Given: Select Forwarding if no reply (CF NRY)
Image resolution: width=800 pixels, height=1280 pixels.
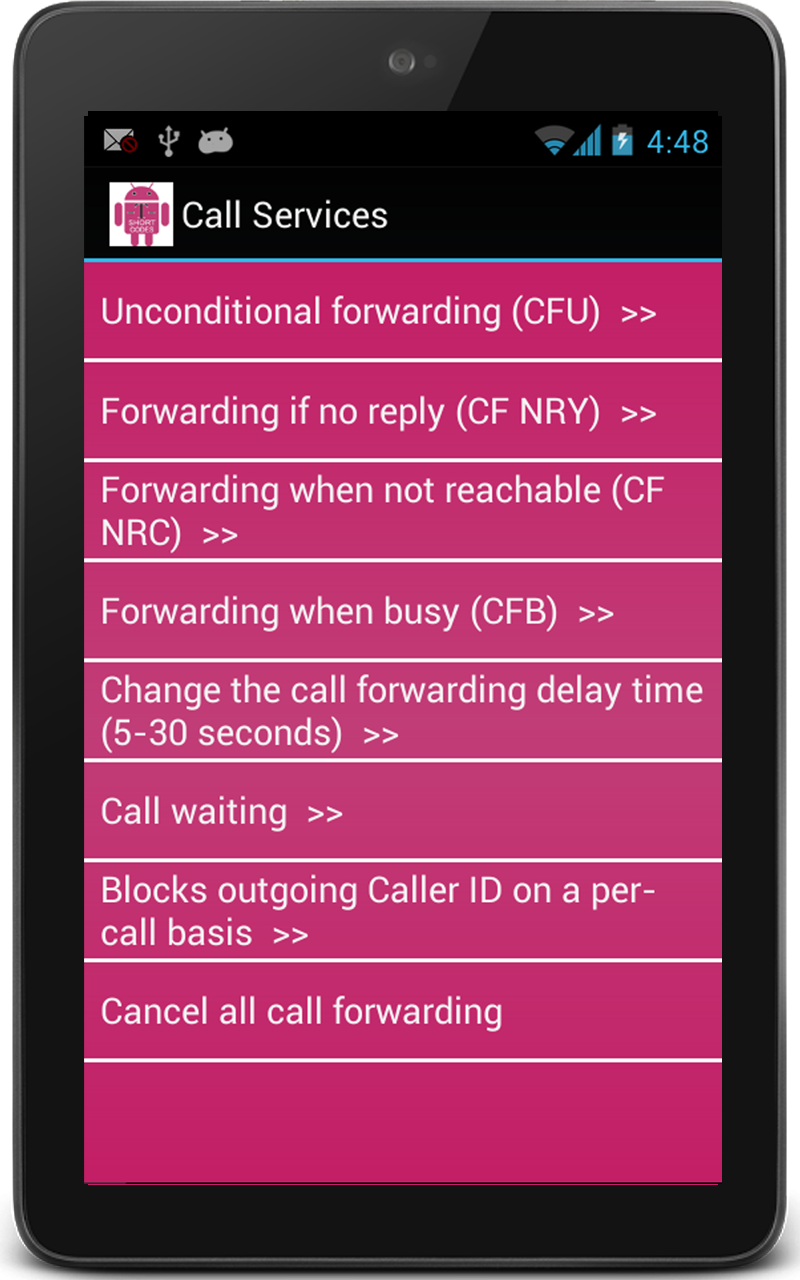Looking at the screenshot, I should click(x=402, y=411).
